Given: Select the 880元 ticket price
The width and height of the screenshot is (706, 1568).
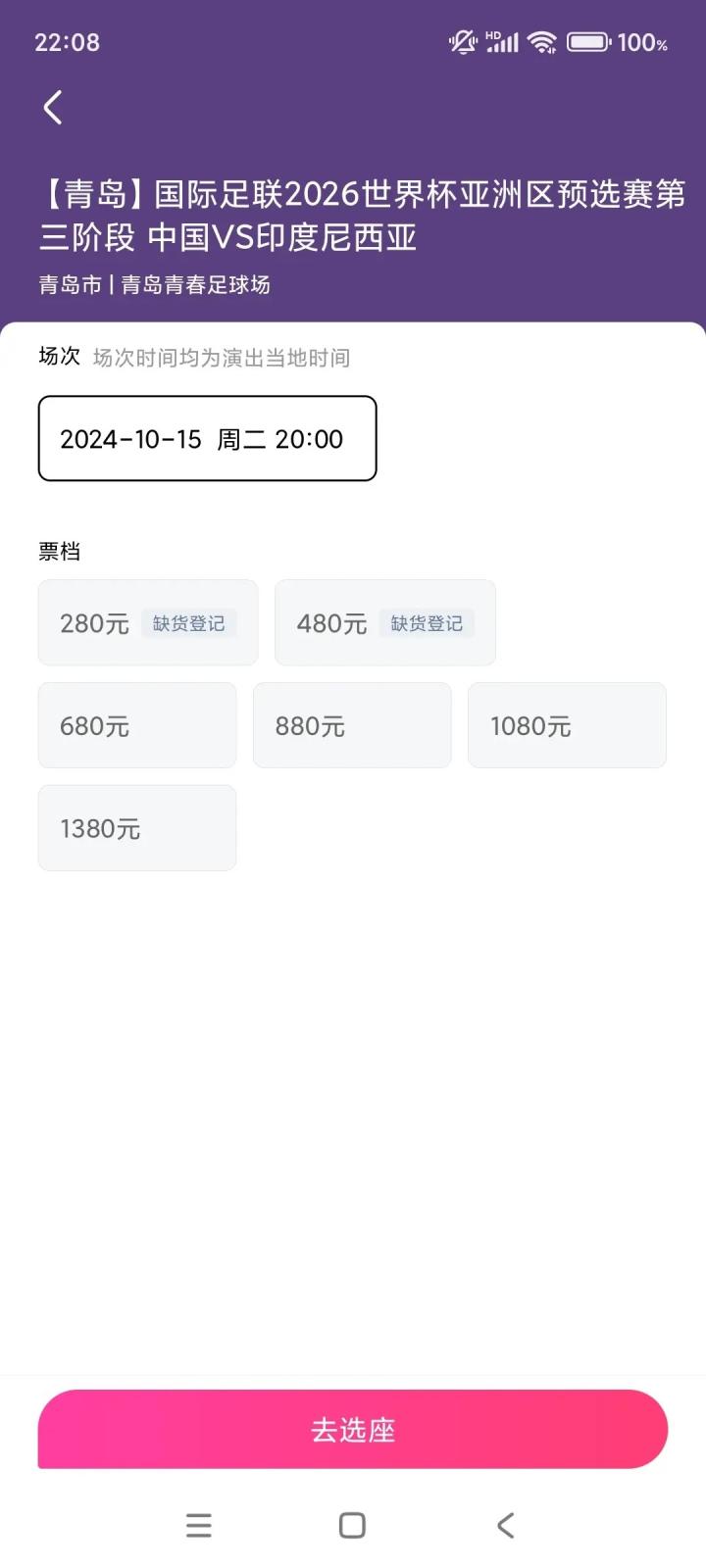Looking at the screenshot, I should (352, 725).
